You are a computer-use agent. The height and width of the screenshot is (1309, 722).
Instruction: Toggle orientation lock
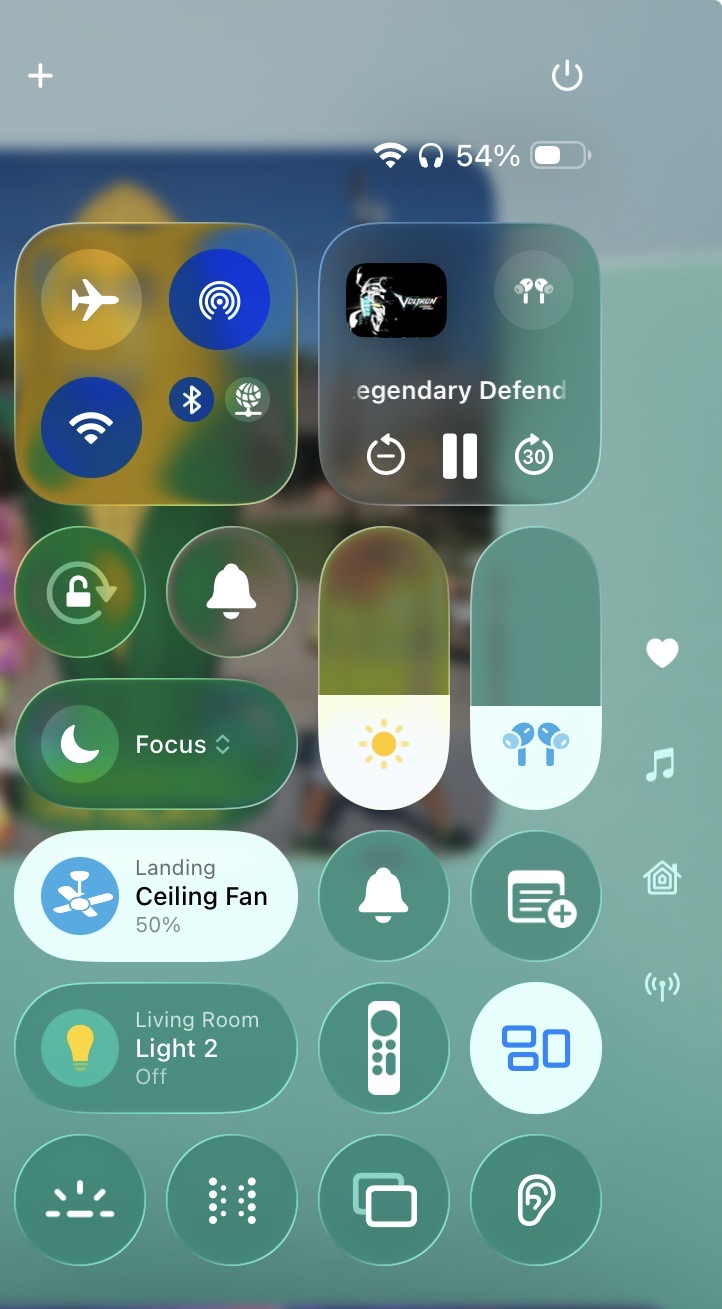80,592
